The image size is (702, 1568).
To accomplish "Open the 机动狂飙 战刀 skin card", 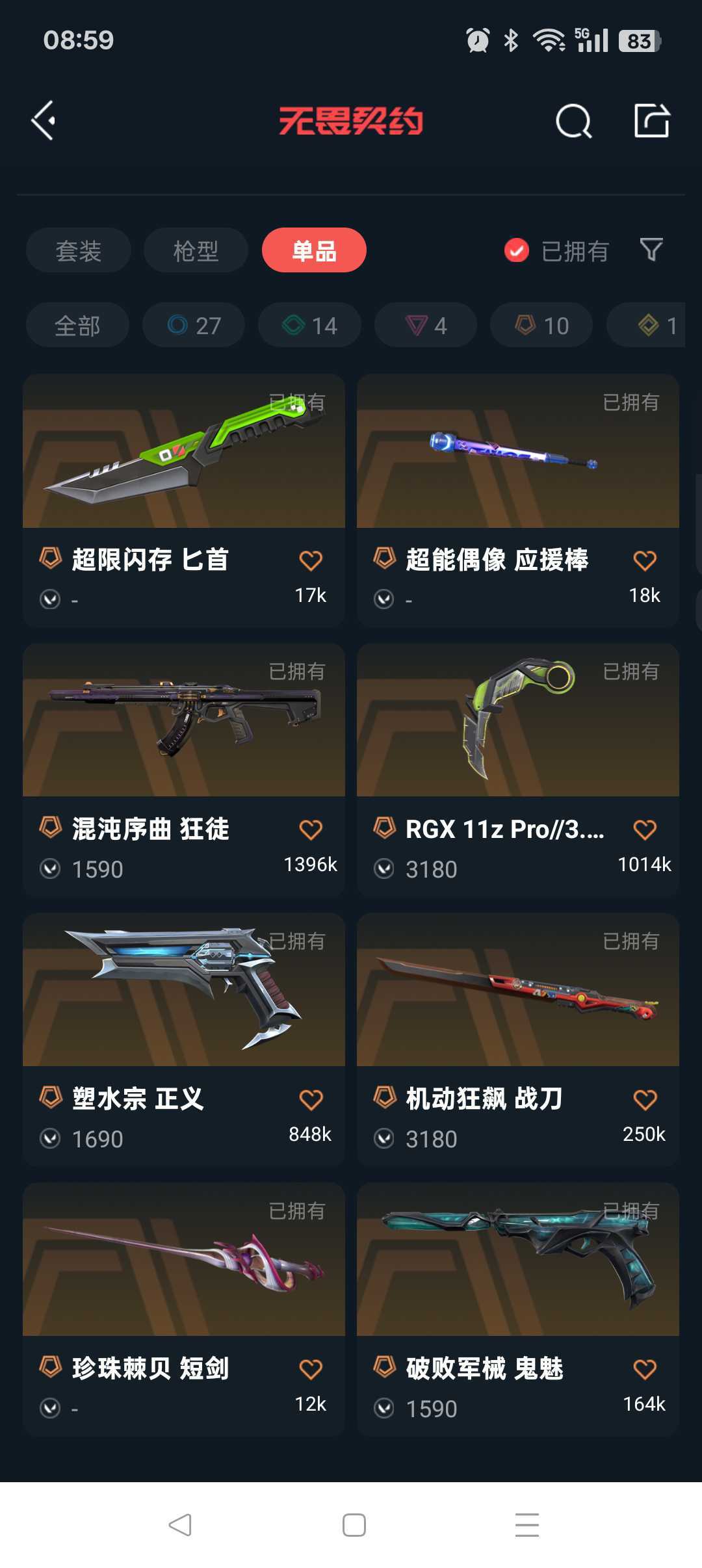I will click(518, 1040).
